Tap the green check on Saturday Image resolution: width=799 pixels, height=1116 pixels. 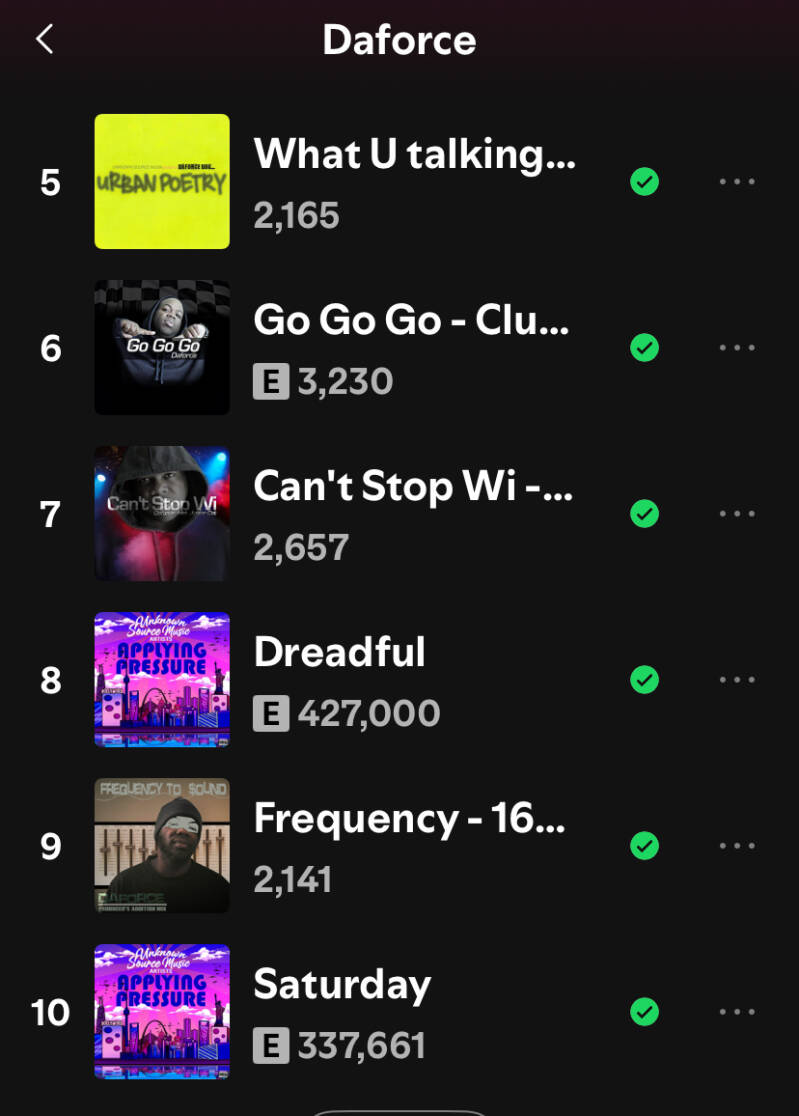(645, 1012)
